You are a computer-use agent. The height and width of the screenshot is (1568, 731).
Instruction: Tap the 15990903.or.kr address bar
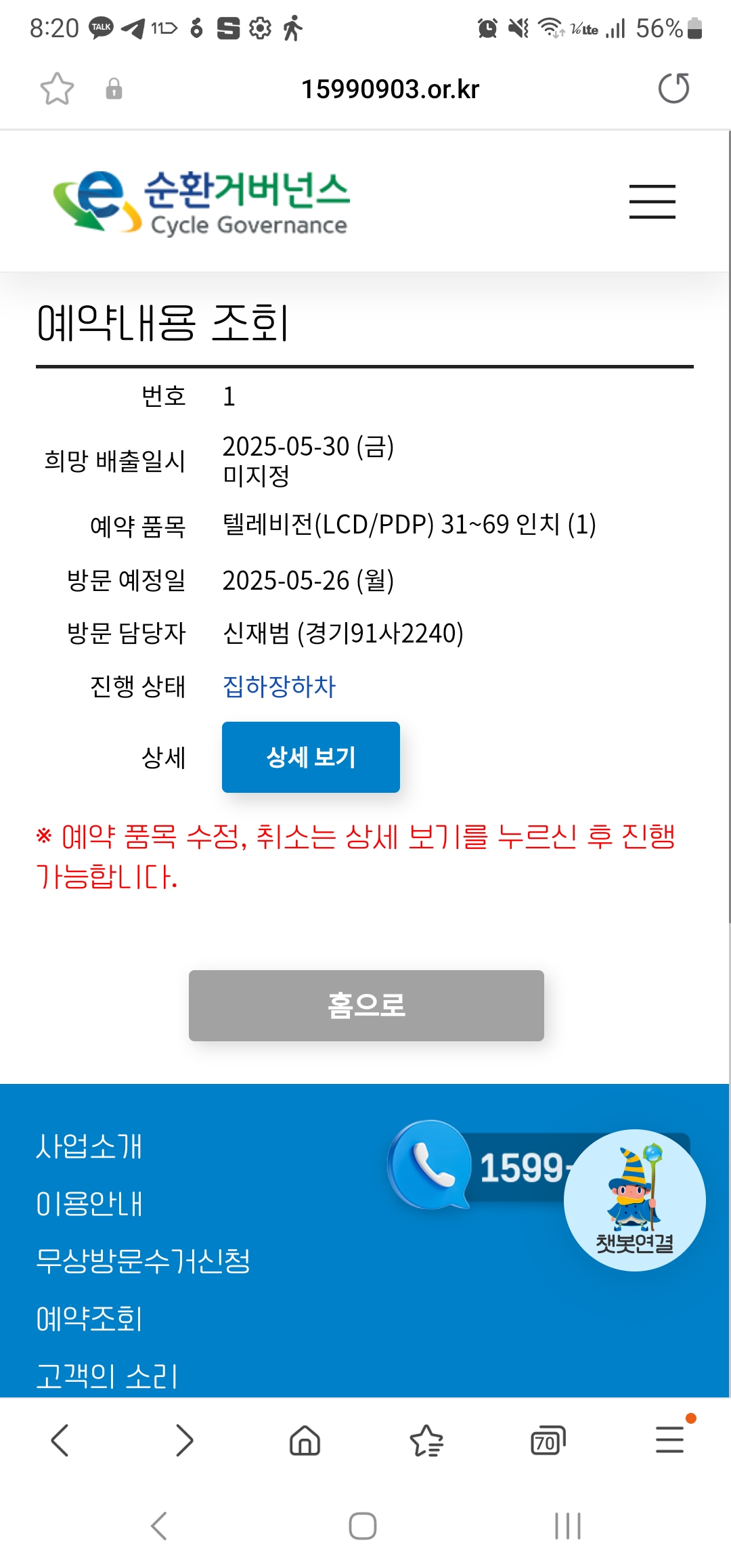[x=390, y=89]
